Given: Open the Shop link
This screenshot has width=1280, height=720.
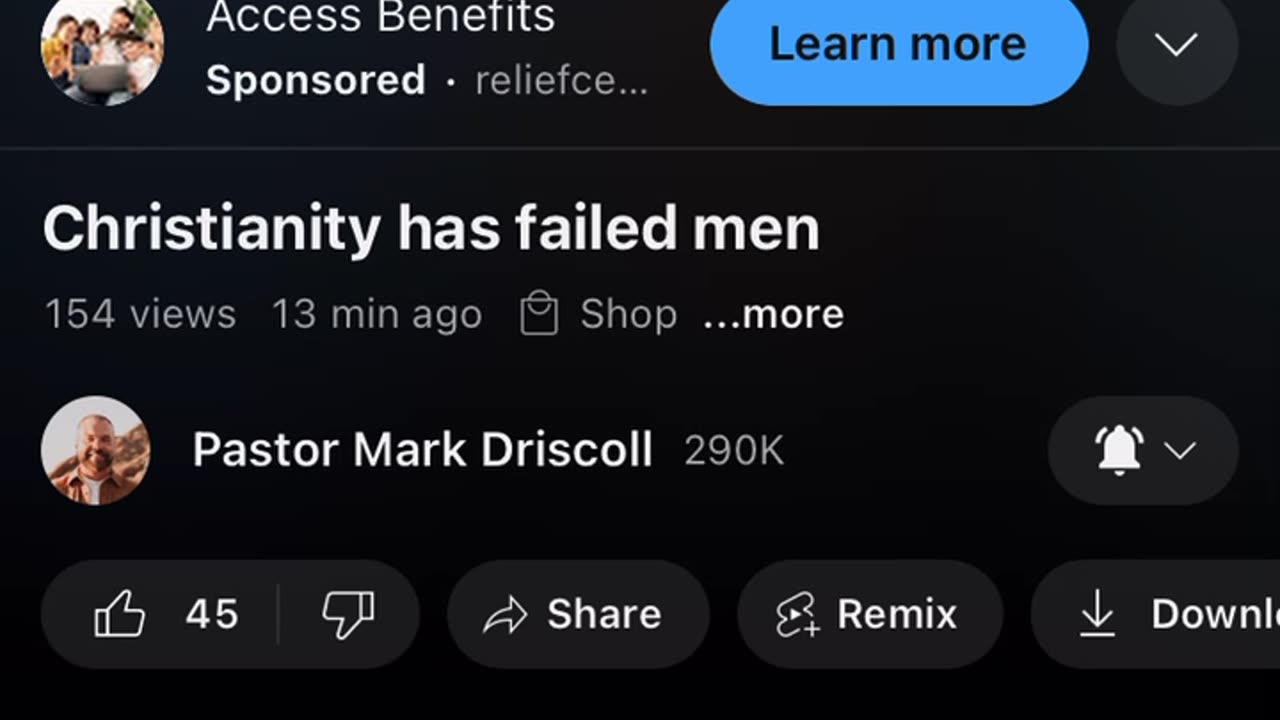Looking at the screenshot, I should [x=600, y=315].
